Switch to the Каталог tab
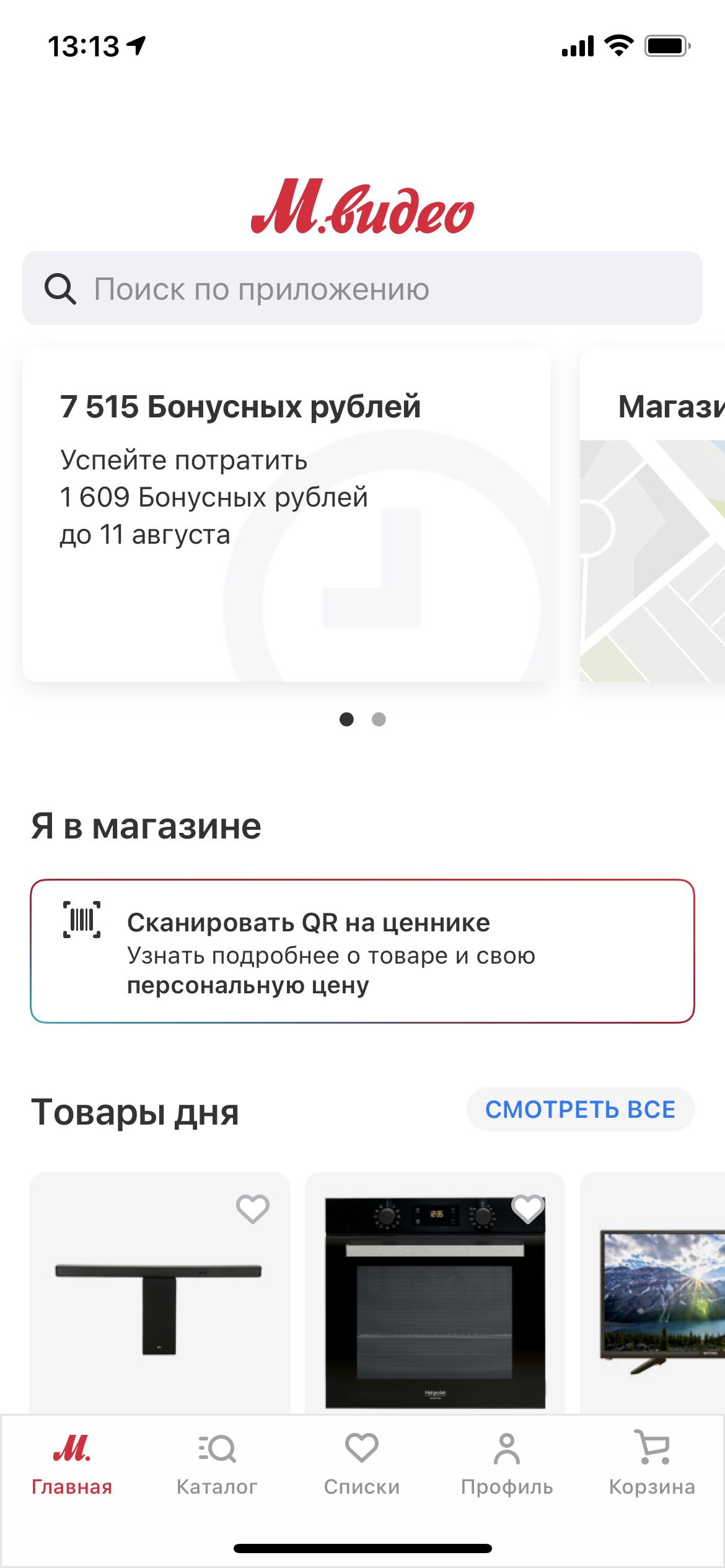Image resolution: width=725 pixels, height=1568 pixels. [217, 1465]
